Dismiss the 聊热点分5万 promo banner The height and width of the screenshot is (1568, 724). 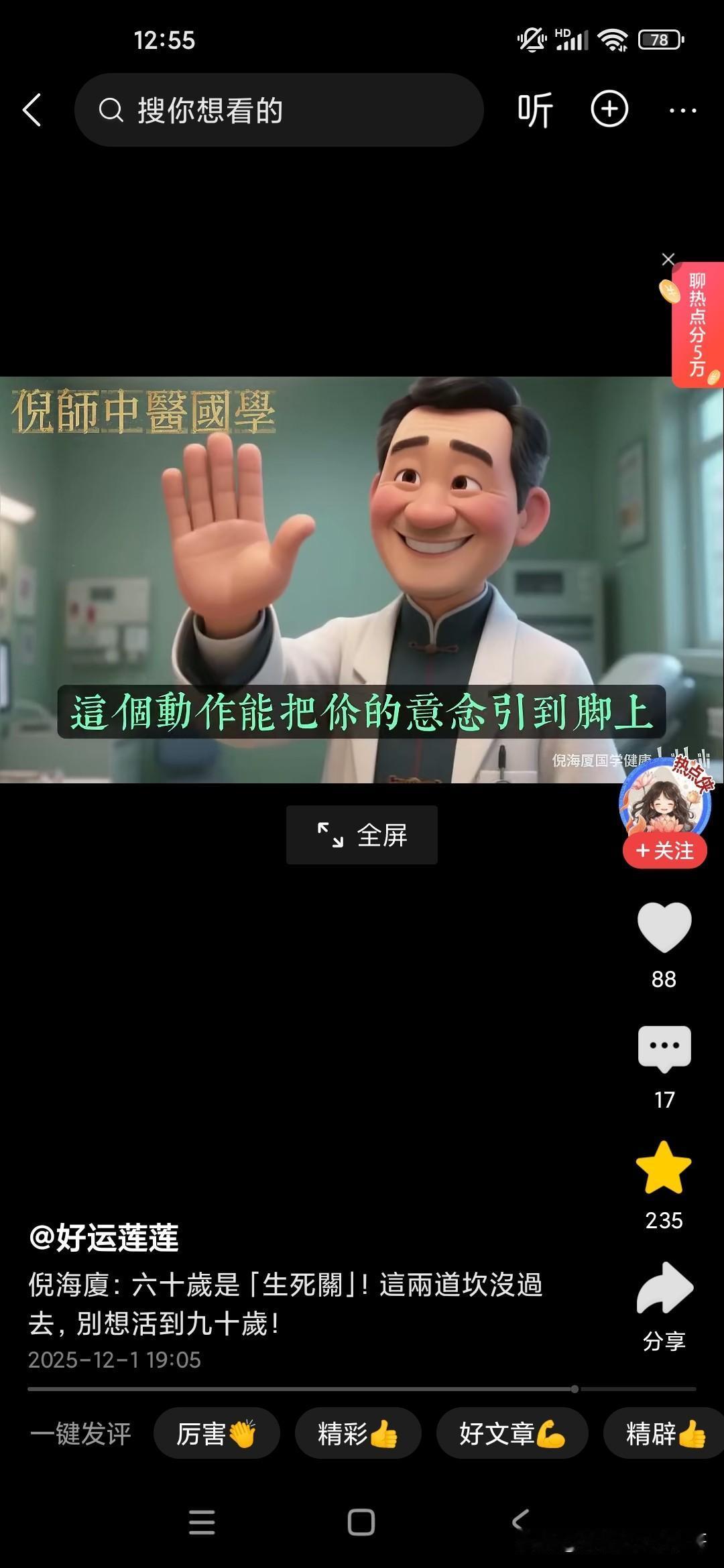click(667, 259)
